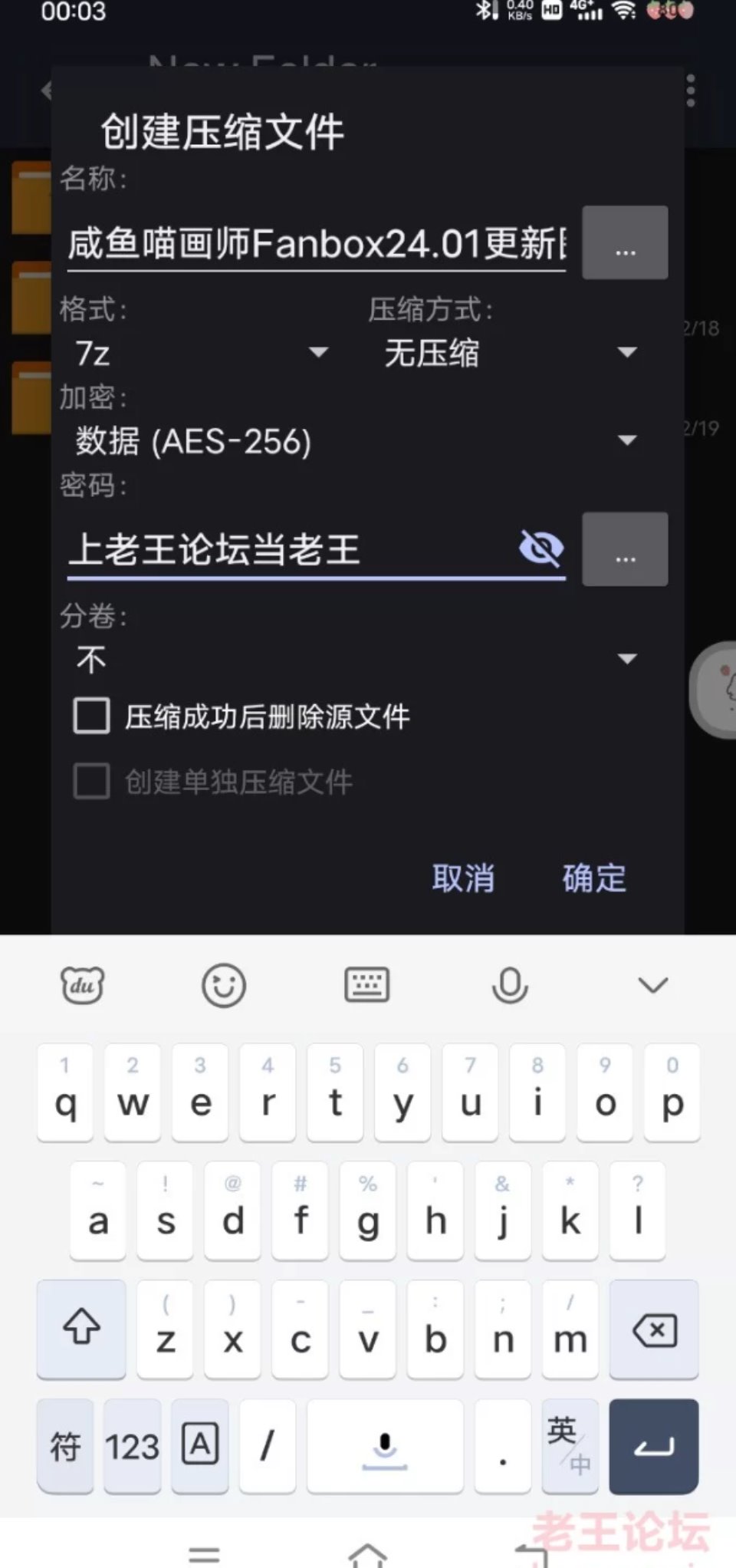The image size is (736, 1568).
Task: Open the du bear keyboard menu
Action: [83, 985]
